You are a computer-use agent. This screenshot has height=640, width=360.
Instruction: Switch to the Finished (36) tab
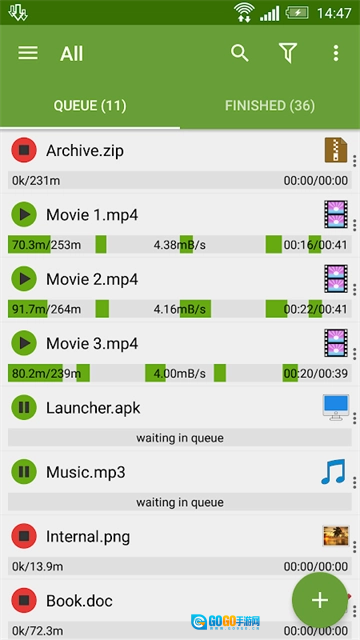(x=270, y=106)
